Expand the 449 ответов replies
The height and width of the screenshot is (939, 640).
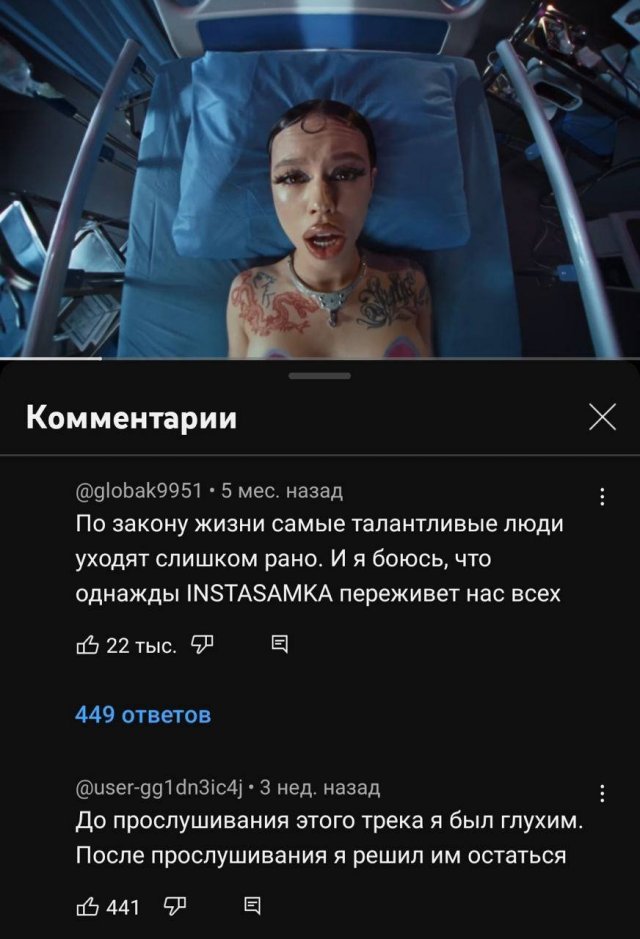pos(143,715)
